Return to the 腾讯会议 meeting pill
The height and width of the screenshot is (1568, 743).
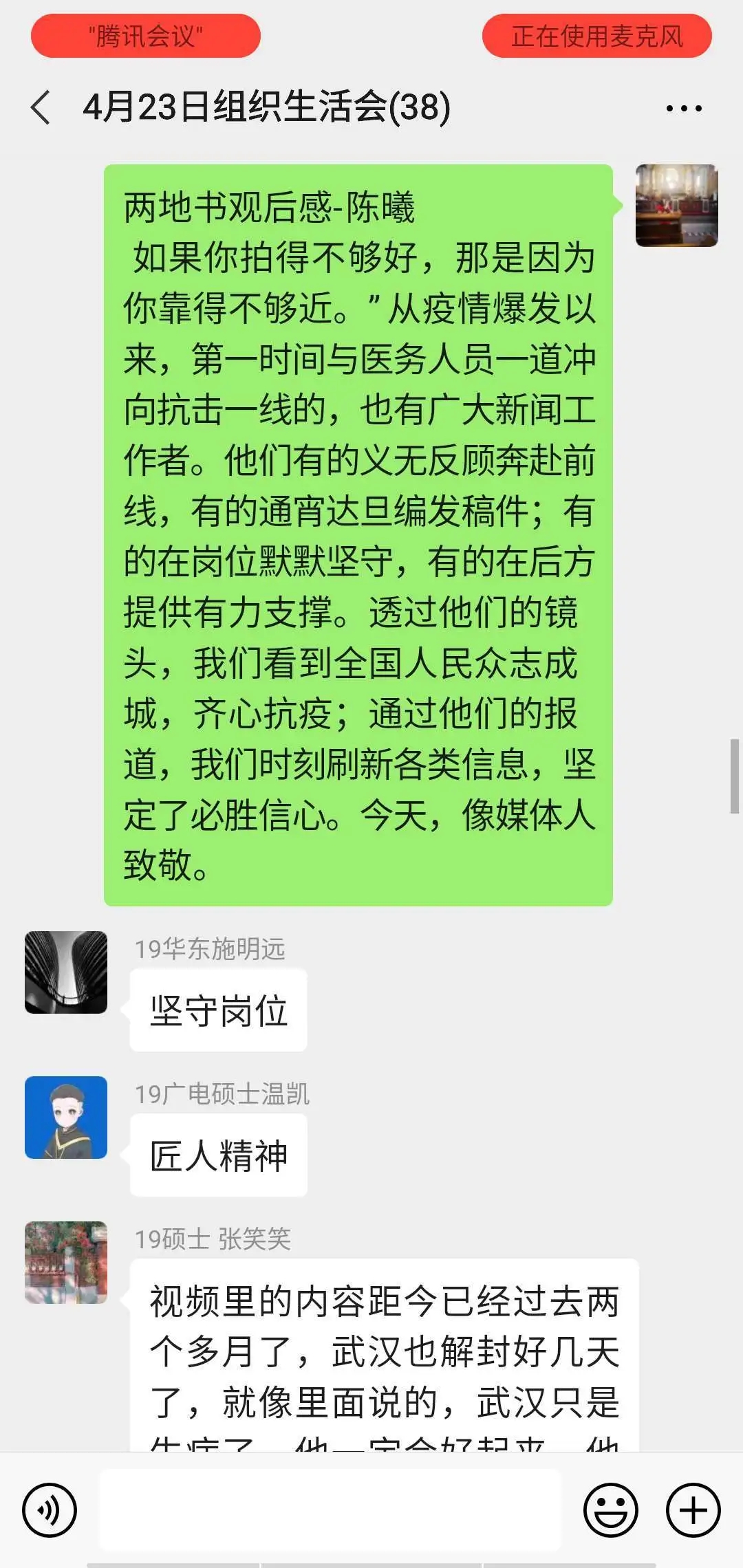[x=146, y=36]
